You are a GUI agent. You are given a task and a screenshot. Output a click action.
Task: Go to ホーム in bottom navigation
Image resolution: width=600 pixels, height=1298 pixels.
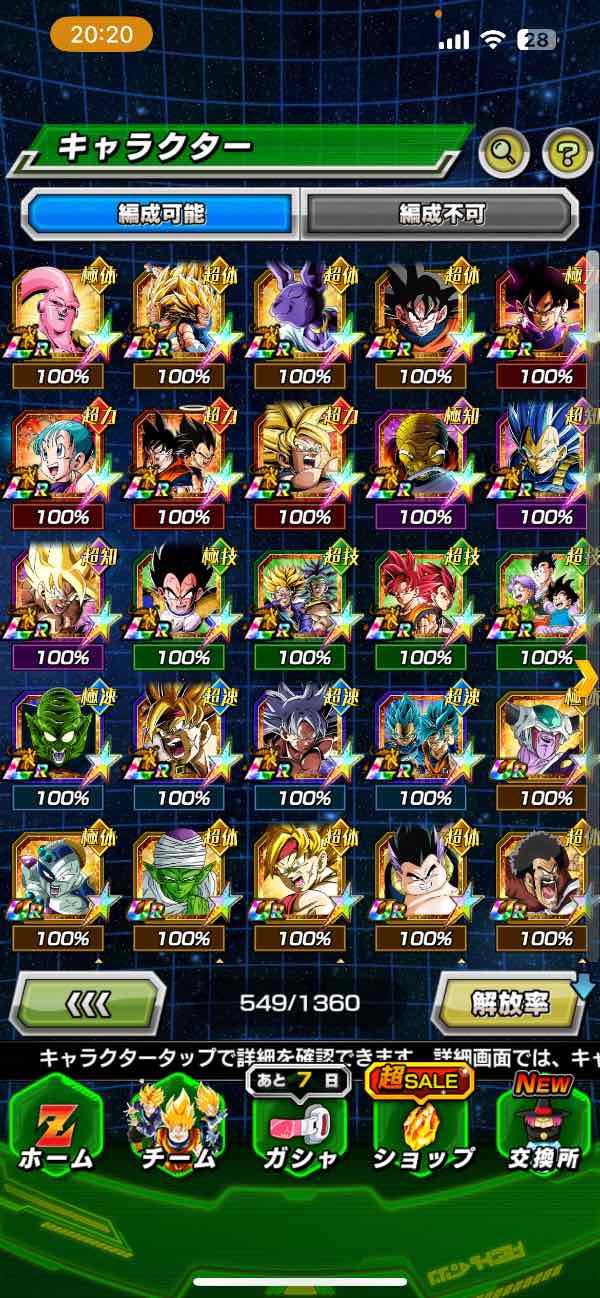(x=56, y=1130)
